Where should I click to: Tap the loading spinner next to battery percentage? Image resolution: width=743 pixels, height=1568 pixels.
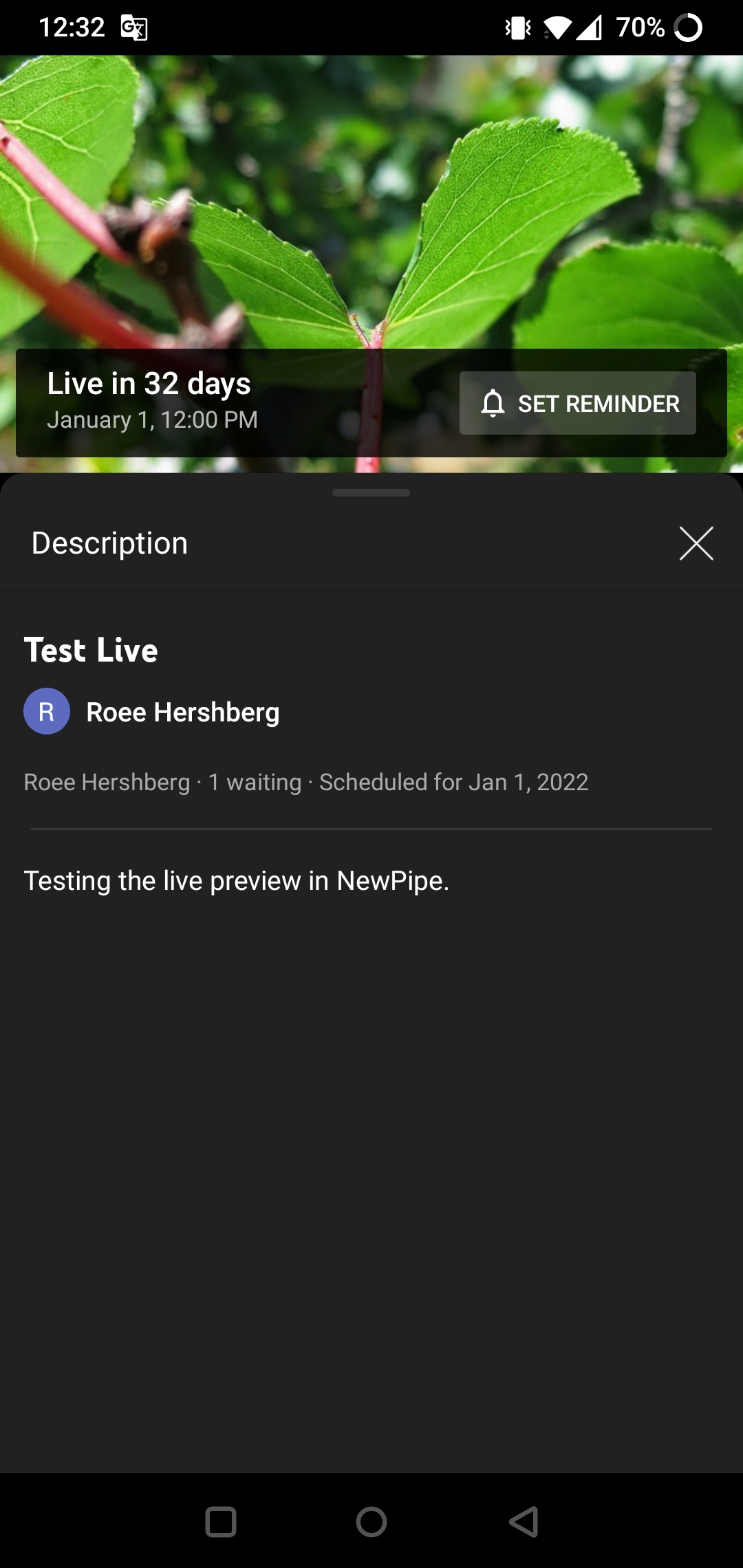click(x=688, y=28)
